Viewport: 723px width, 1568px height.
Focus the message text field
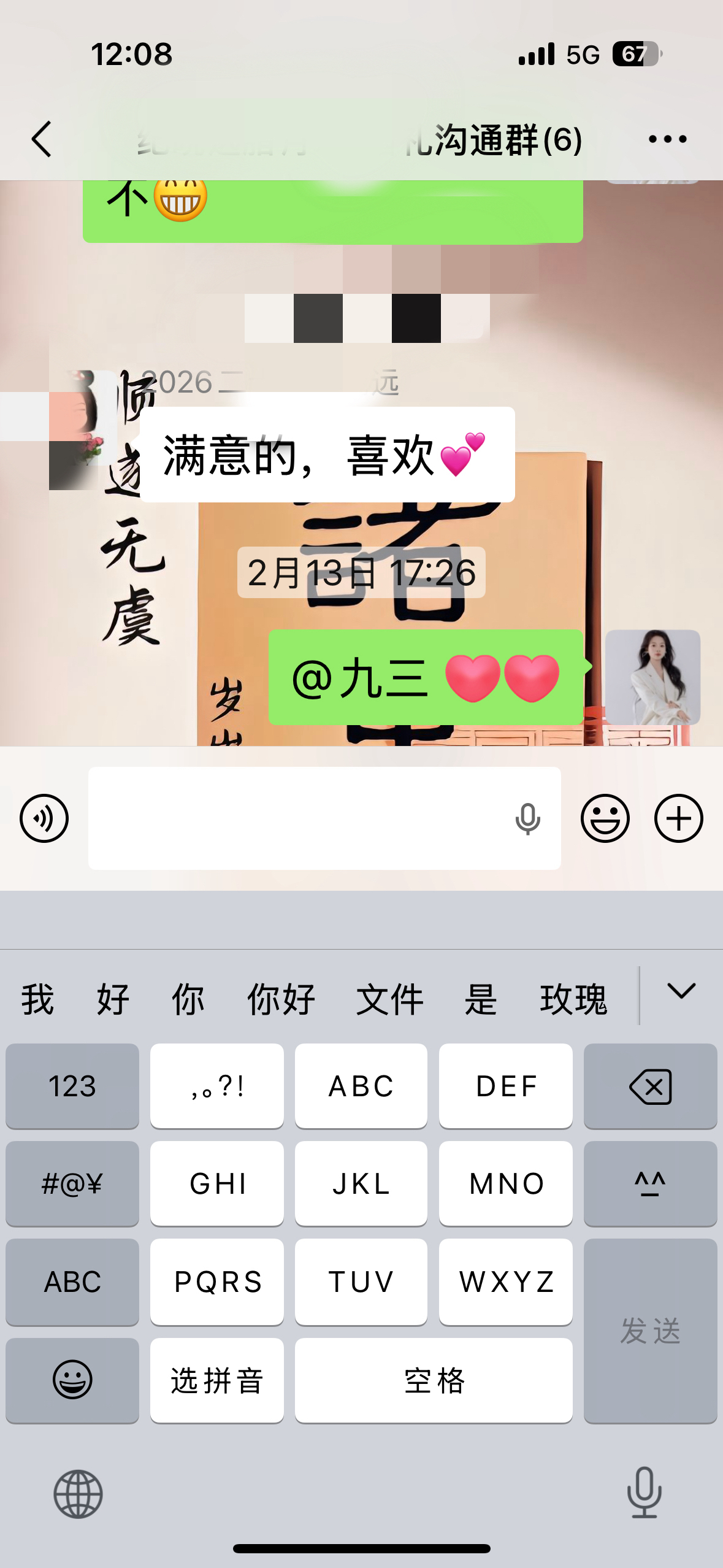[x=294, y=818]
